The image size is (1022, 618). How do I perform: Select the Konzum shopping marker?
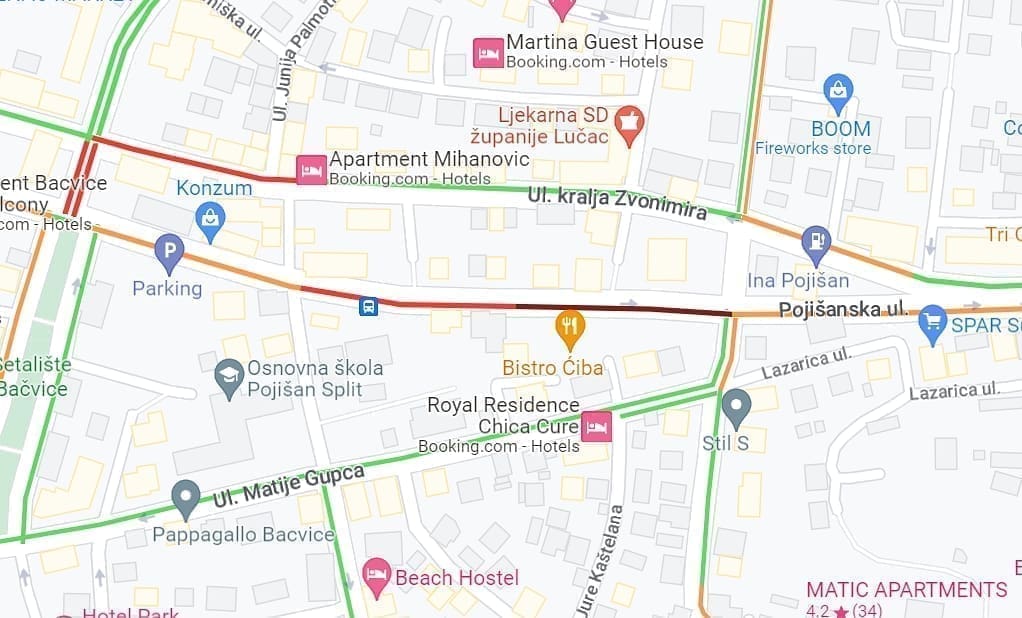coord(210,221)
